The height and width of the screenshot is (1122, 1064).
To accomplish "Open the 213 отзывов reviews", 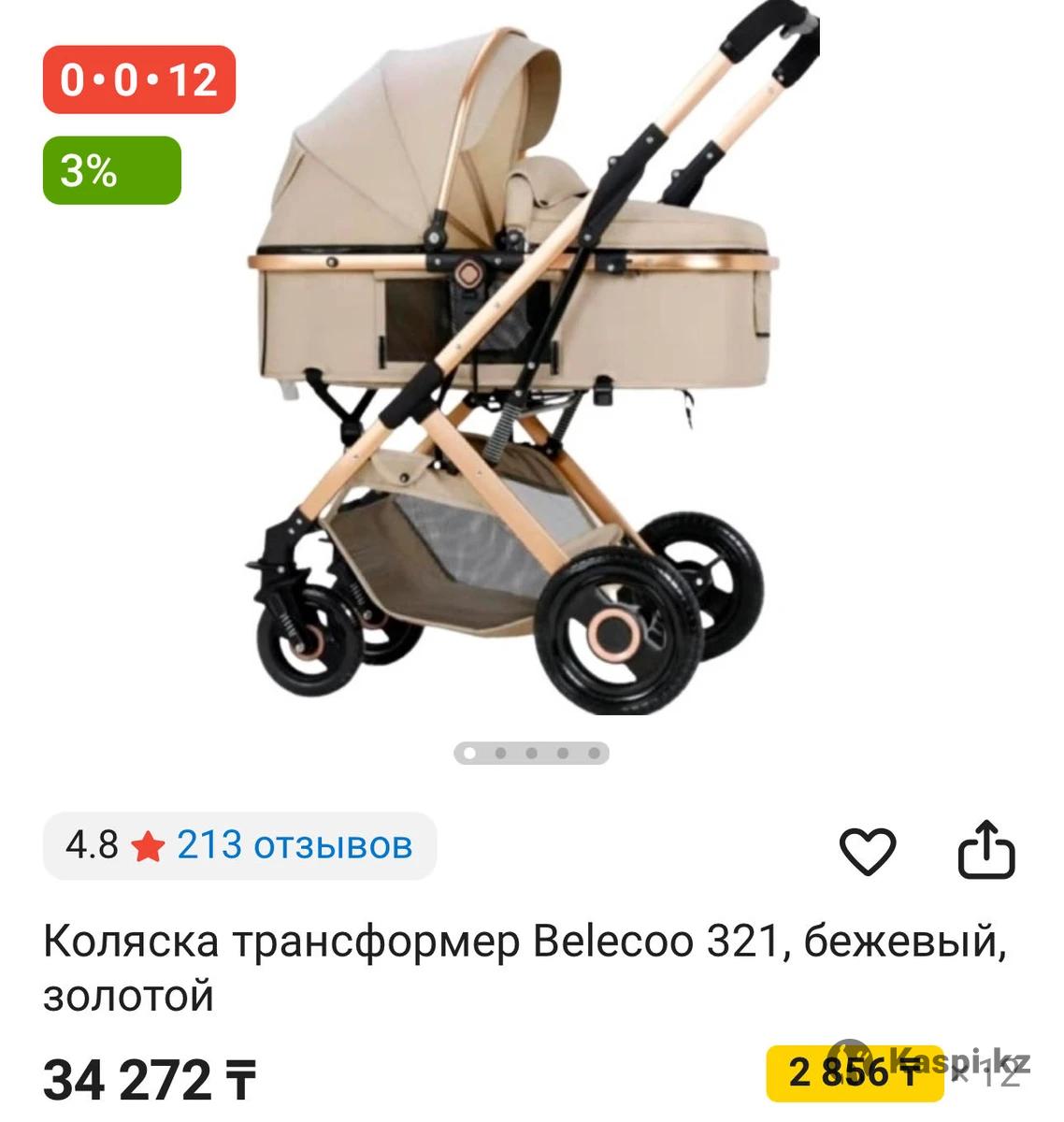I will [294, 845].
